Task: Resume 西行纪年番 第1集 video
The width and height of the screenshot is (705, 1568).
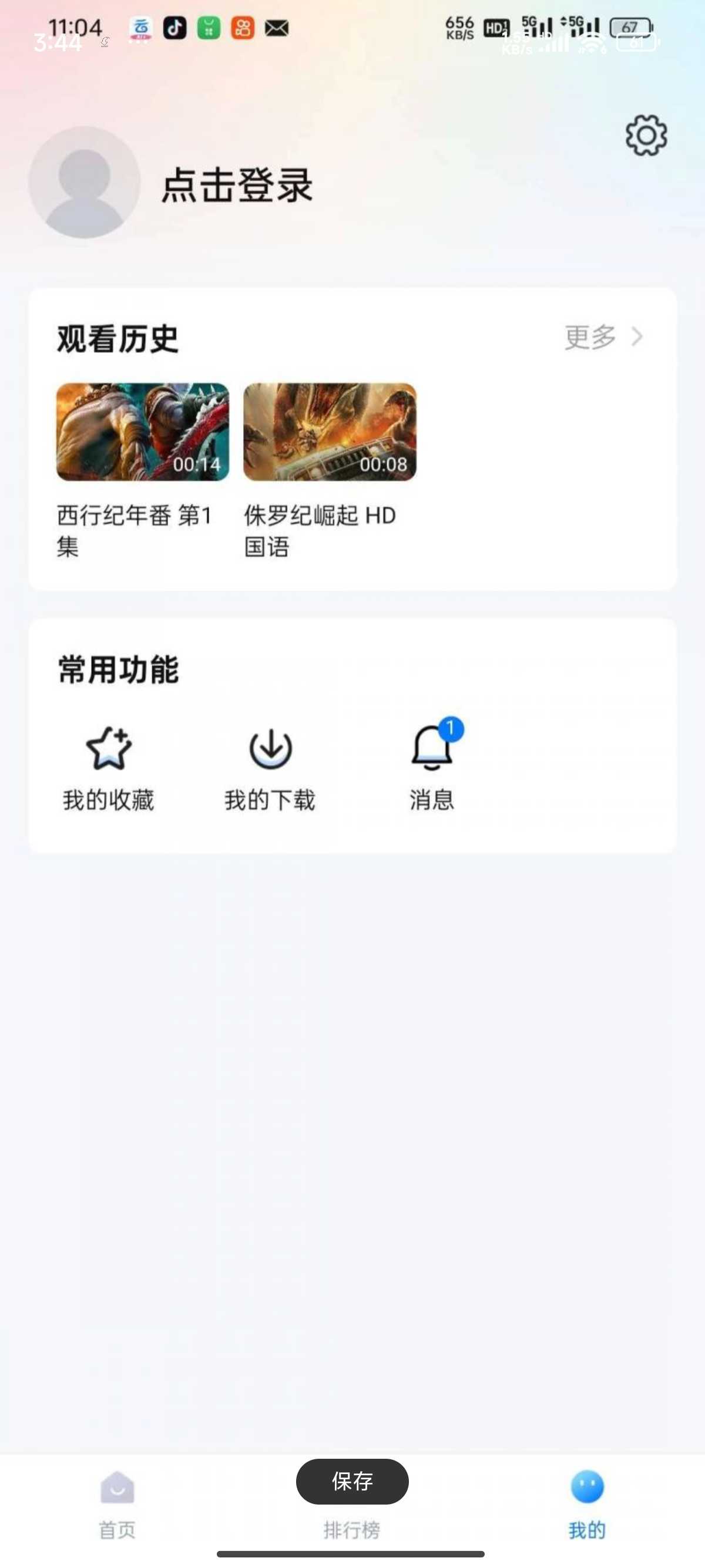Action: coord(142,432)
